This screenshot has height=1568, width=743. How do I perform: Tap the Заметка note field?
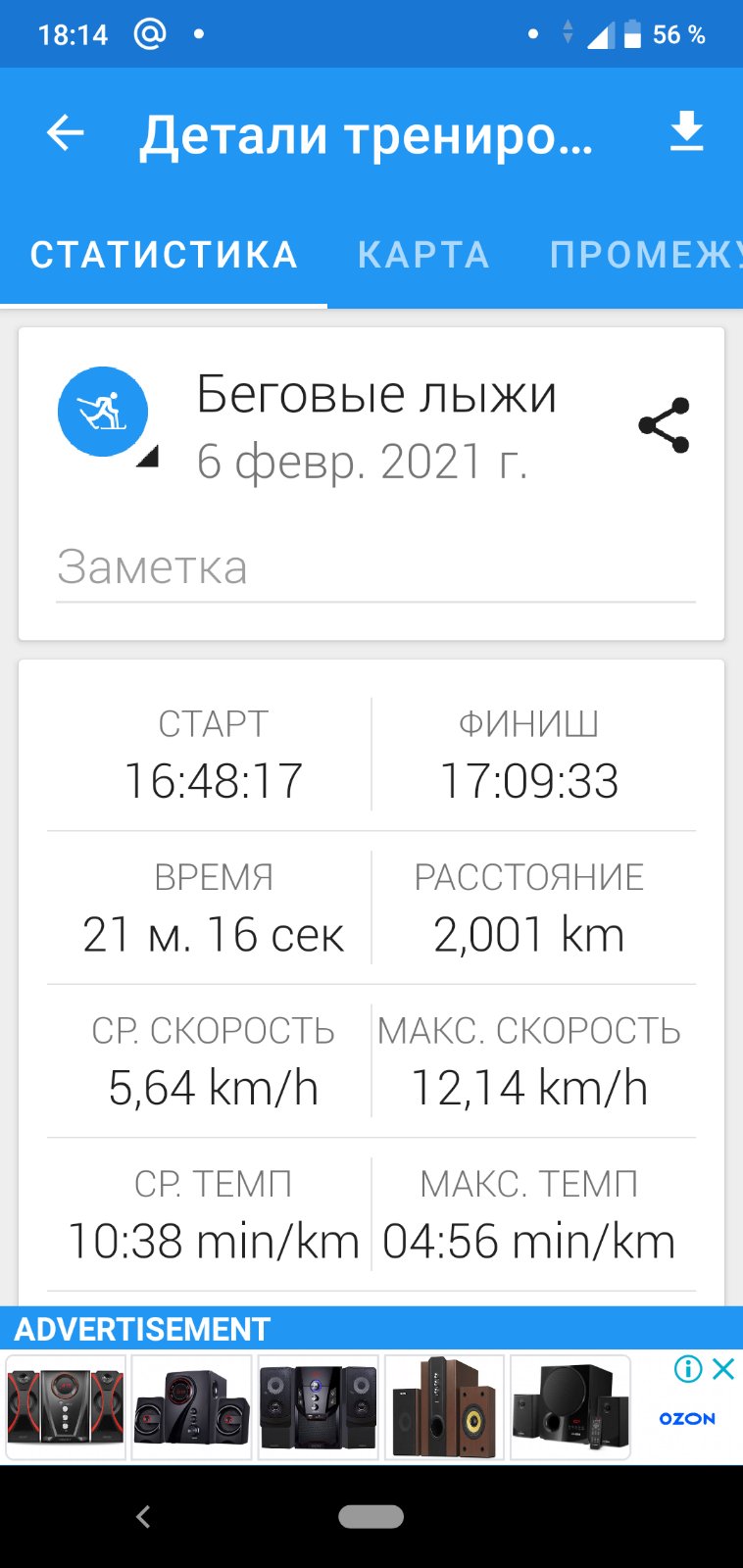click(x=375, y=568)
